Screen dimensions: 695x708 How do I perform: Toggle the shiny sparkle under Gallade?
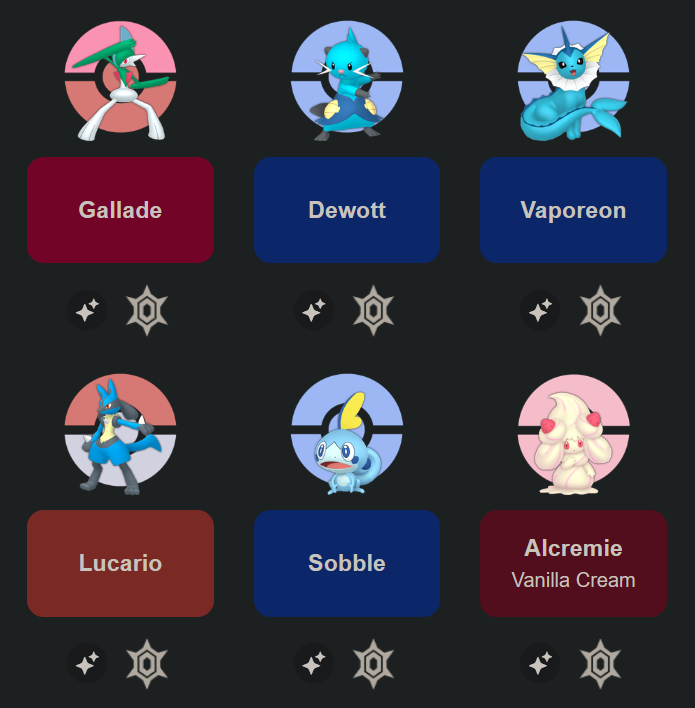click(87, 311)
